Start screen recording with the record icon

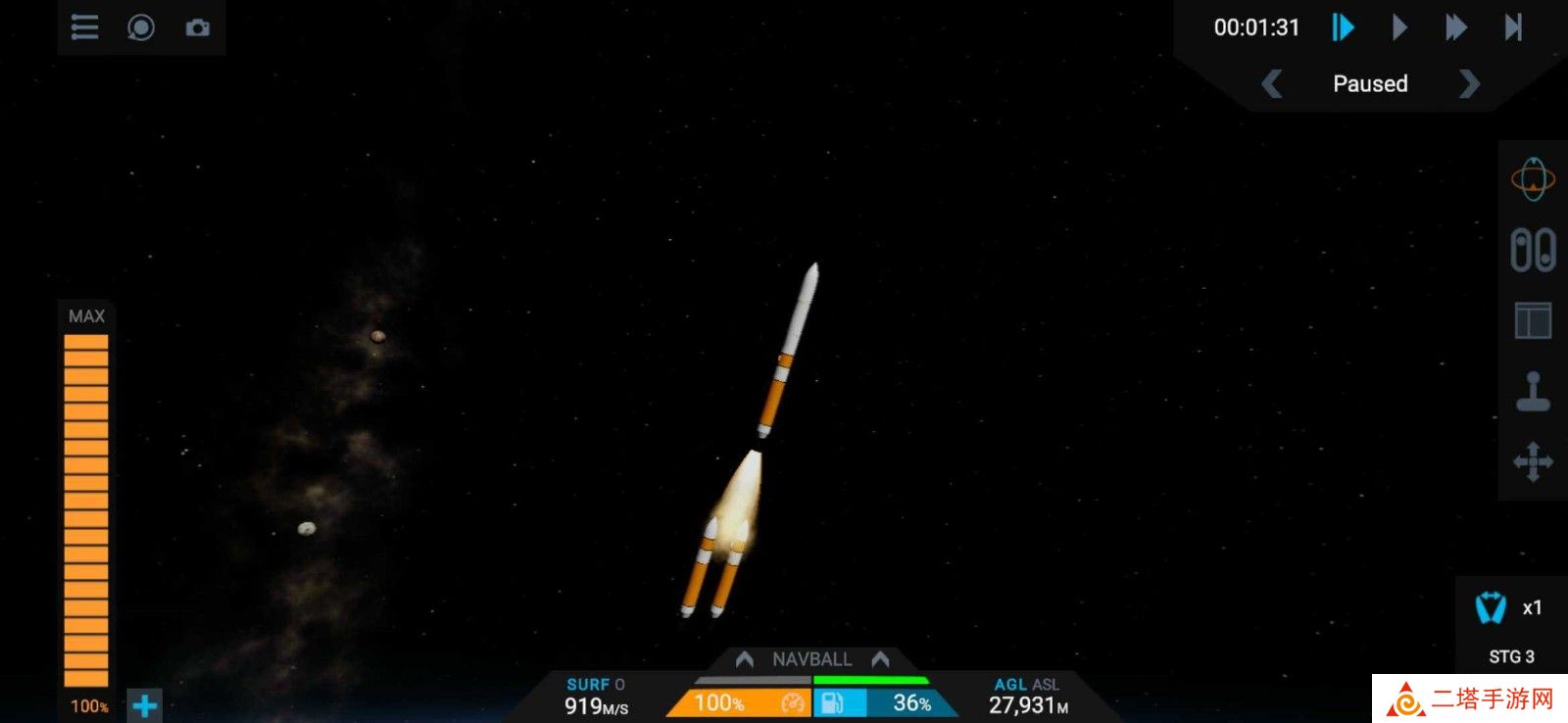click(x=141, y=27)
